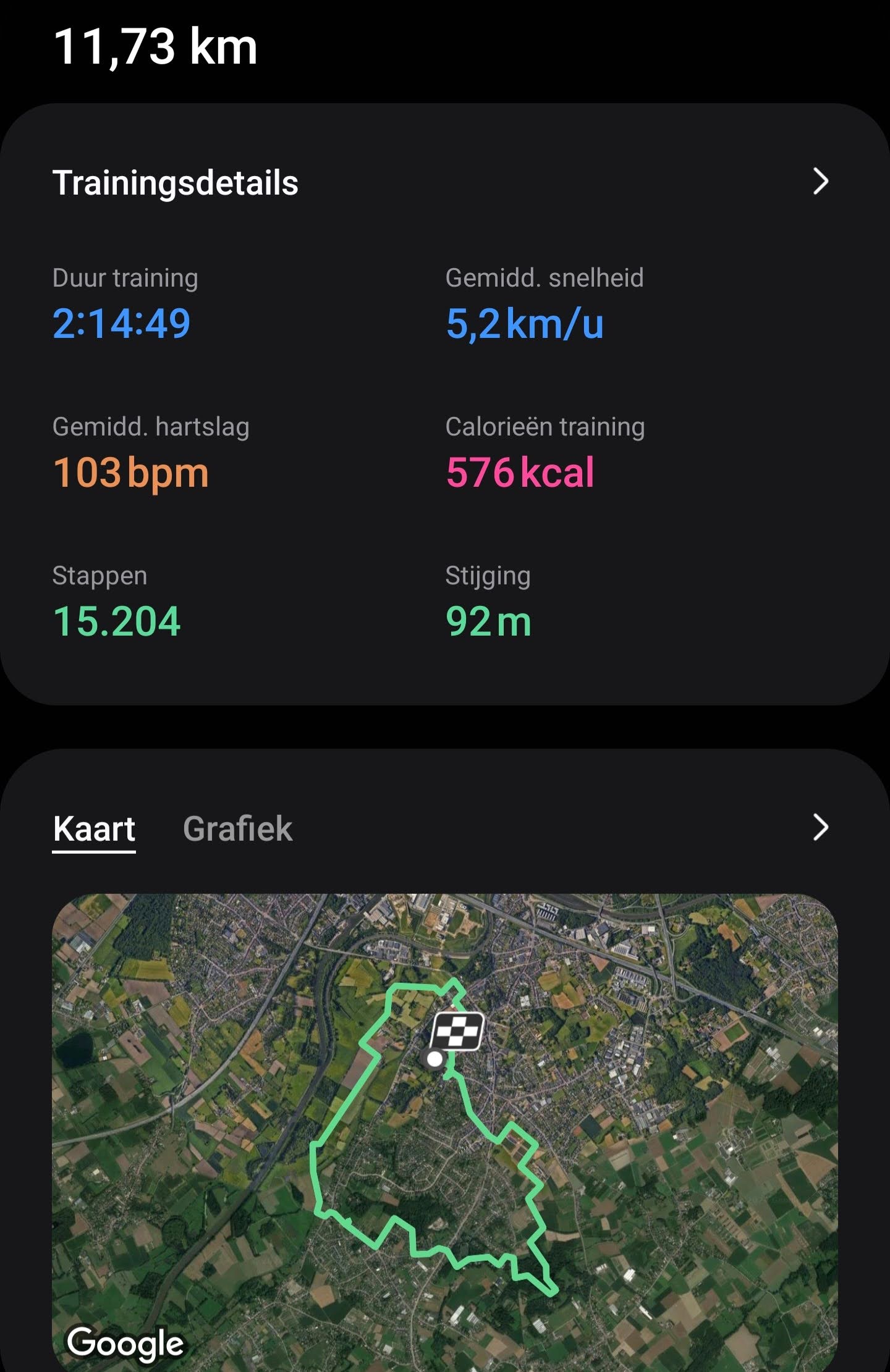Viewport: 890px width, 1372px height.
Task: Open the route map in full view
Action: point(444,1130)
